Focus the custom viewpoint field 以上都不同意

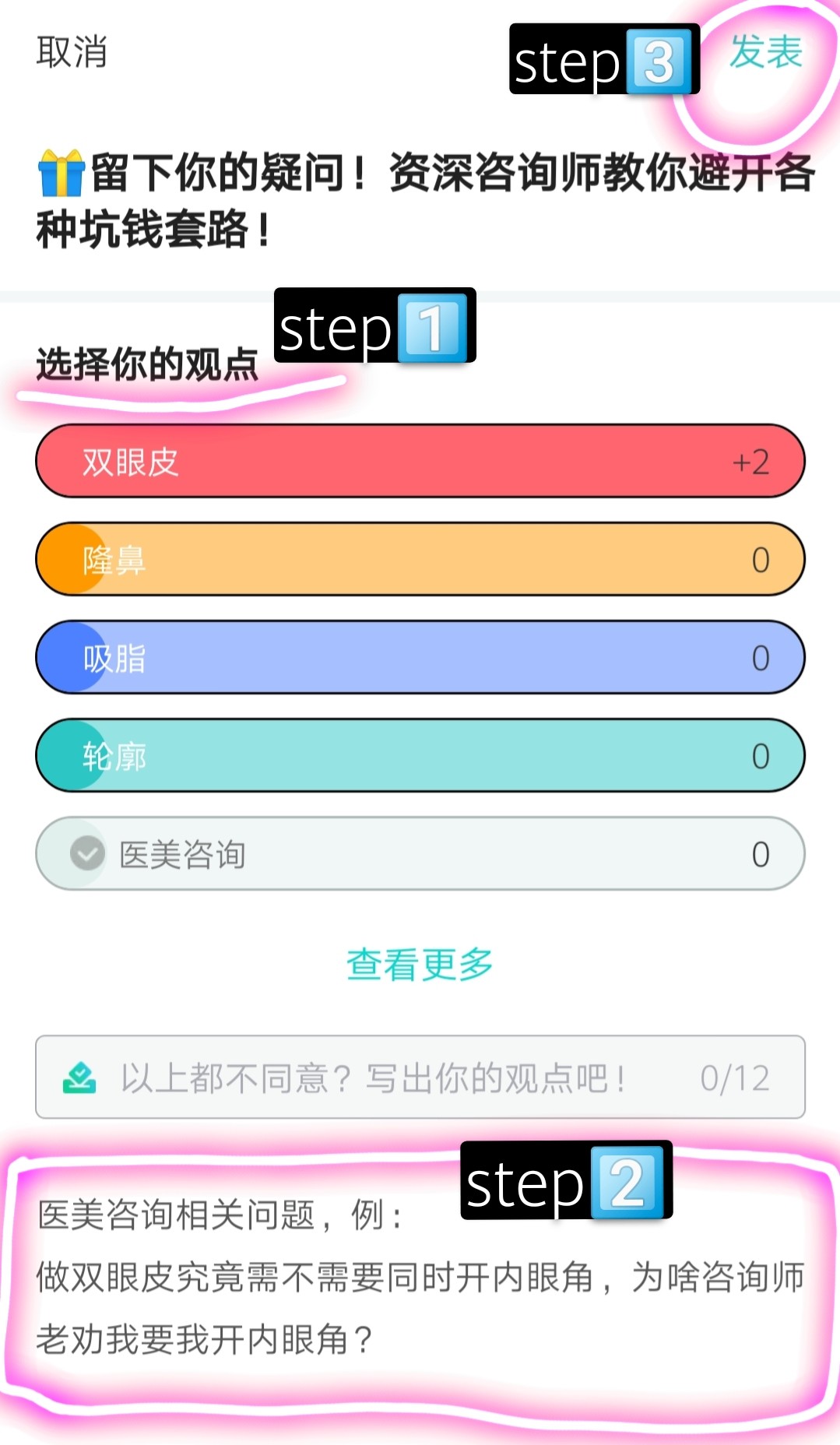(420, 1078)
